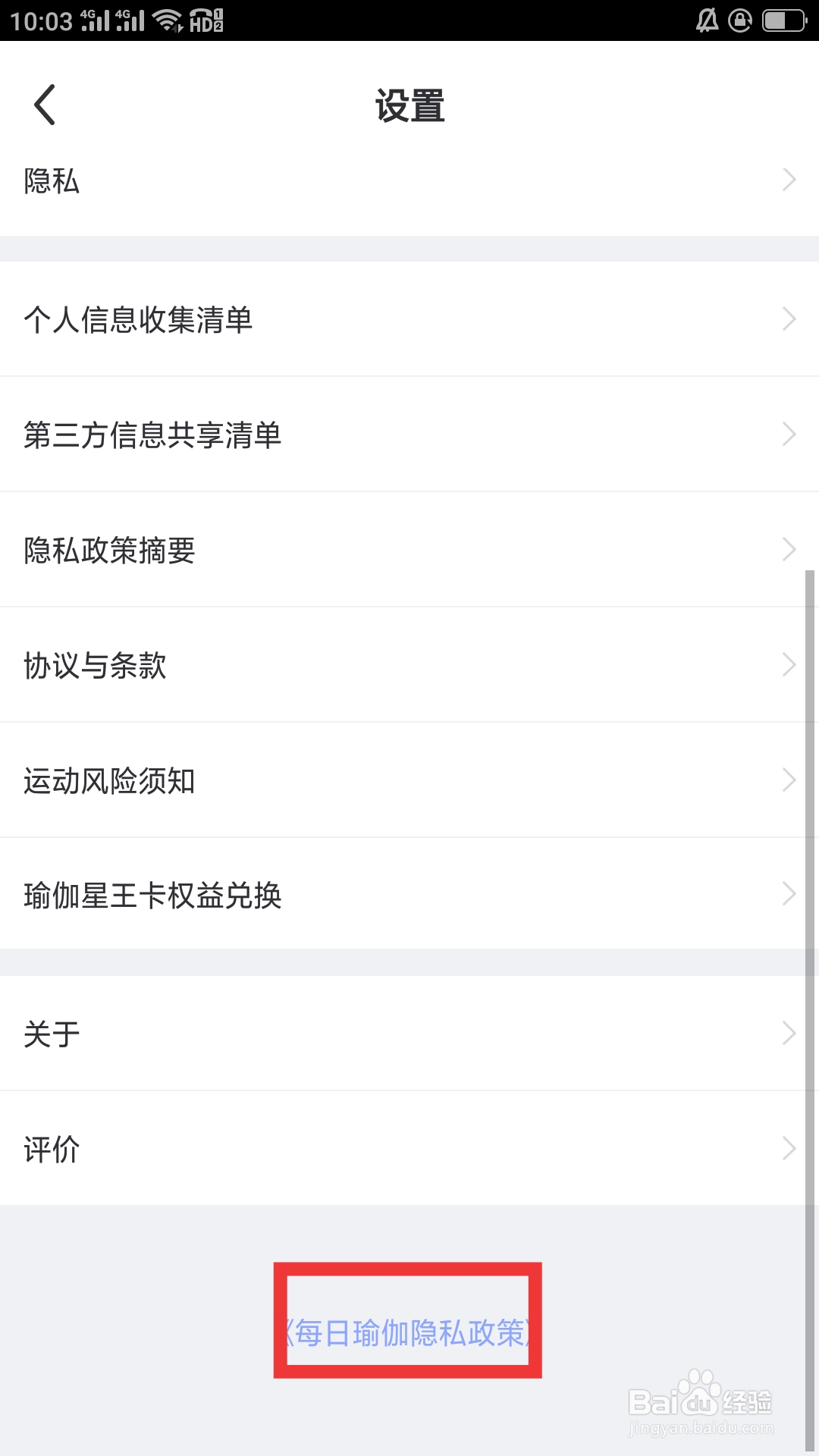Open the 评价 rating option
The height and width of the screenshot is (1456, 819).
(x=409, y=1148)
